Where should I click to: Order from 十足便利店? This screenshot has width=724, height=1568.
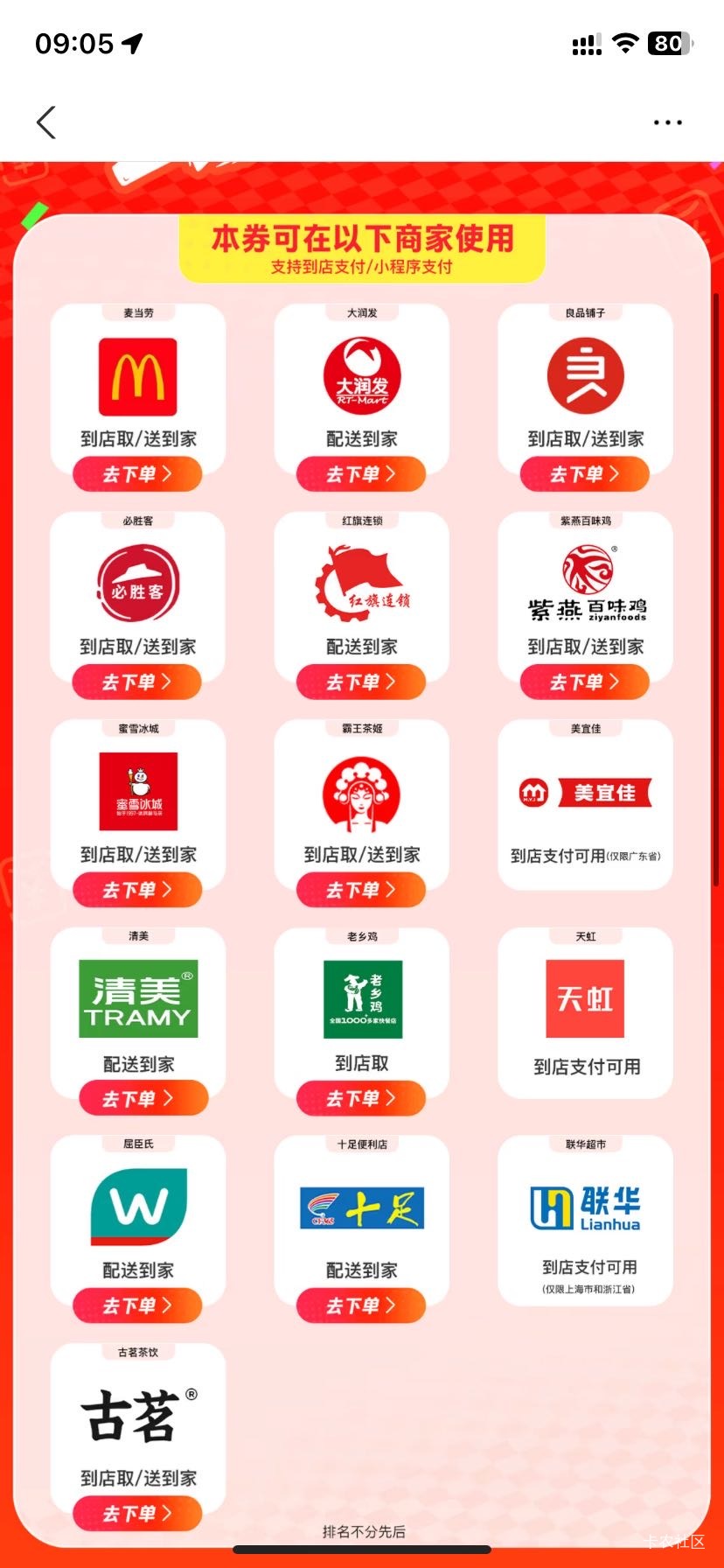(x=361, y=1305)
